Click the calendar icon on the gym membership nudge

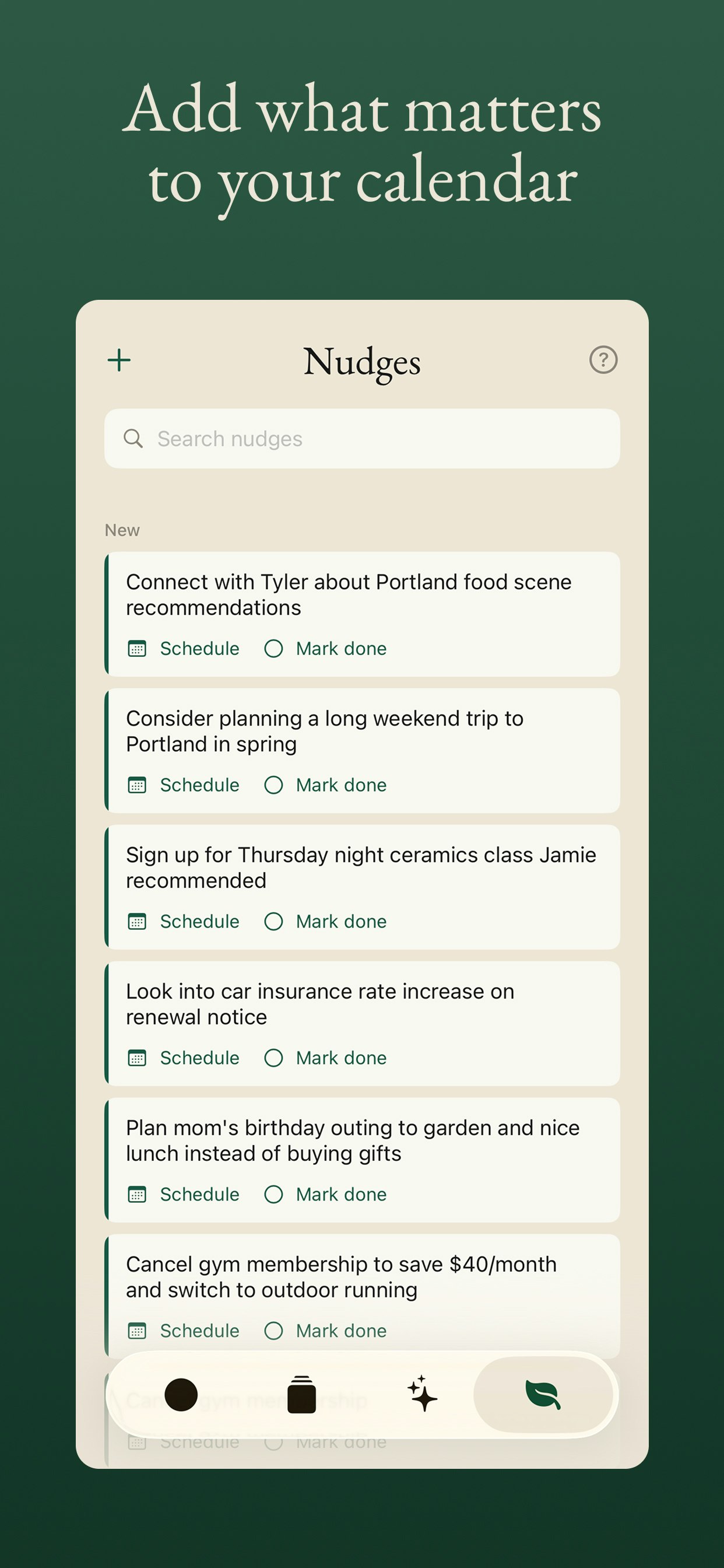[139, 1331]
